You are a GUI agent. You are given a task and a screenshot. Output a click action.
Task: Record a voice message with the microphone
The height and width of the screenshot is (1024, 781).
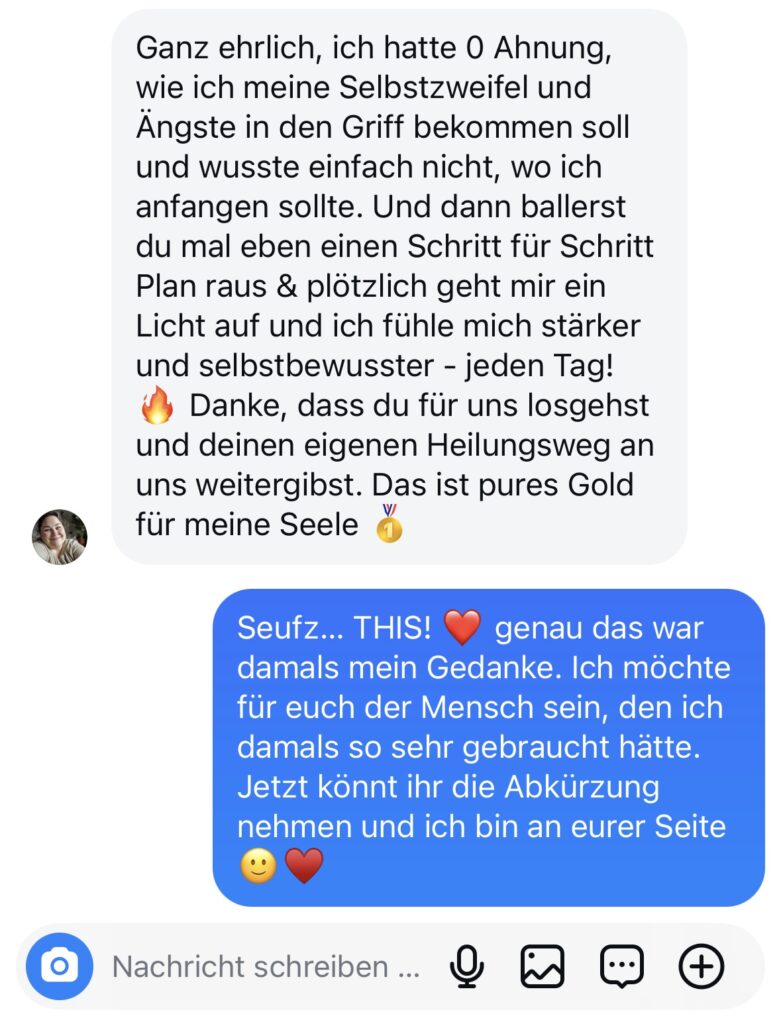click(466, 967)
